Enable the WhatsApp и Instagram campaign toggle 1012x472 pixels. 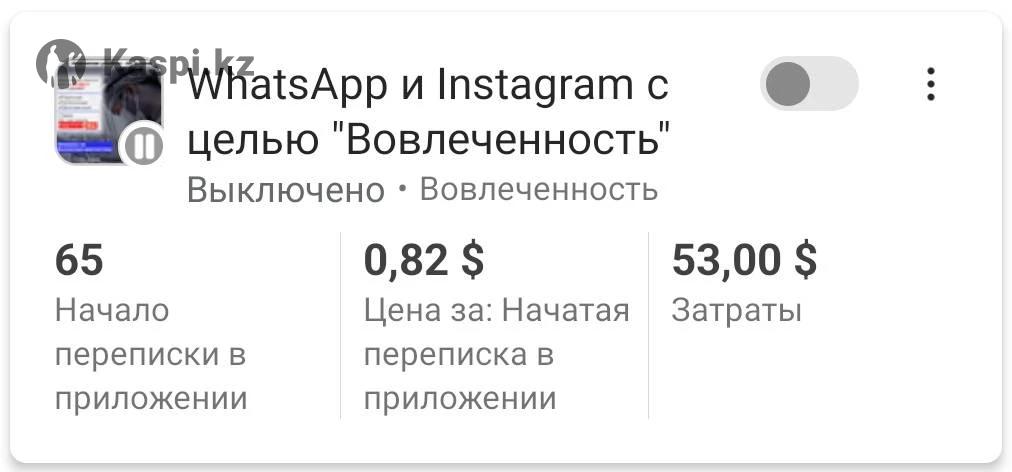tap(808, 84)
